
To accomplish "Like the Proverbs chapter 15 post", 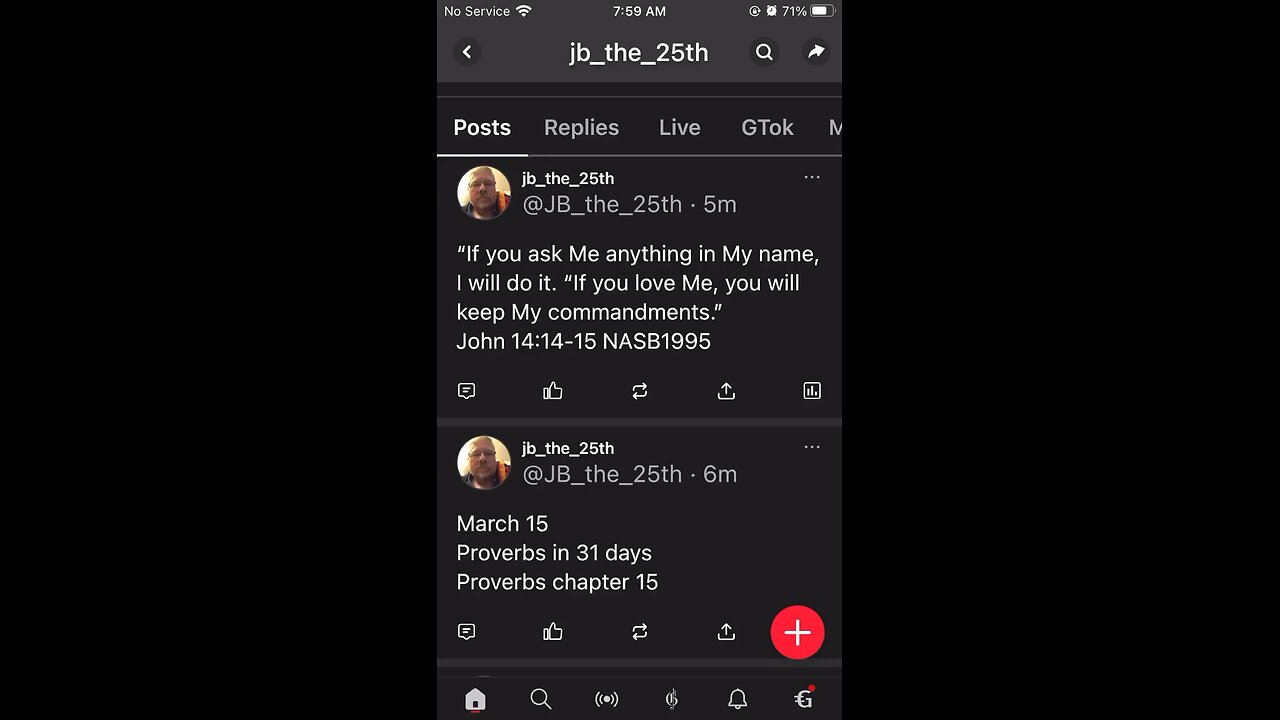I will pyautogui.click(x=553, y=632).
